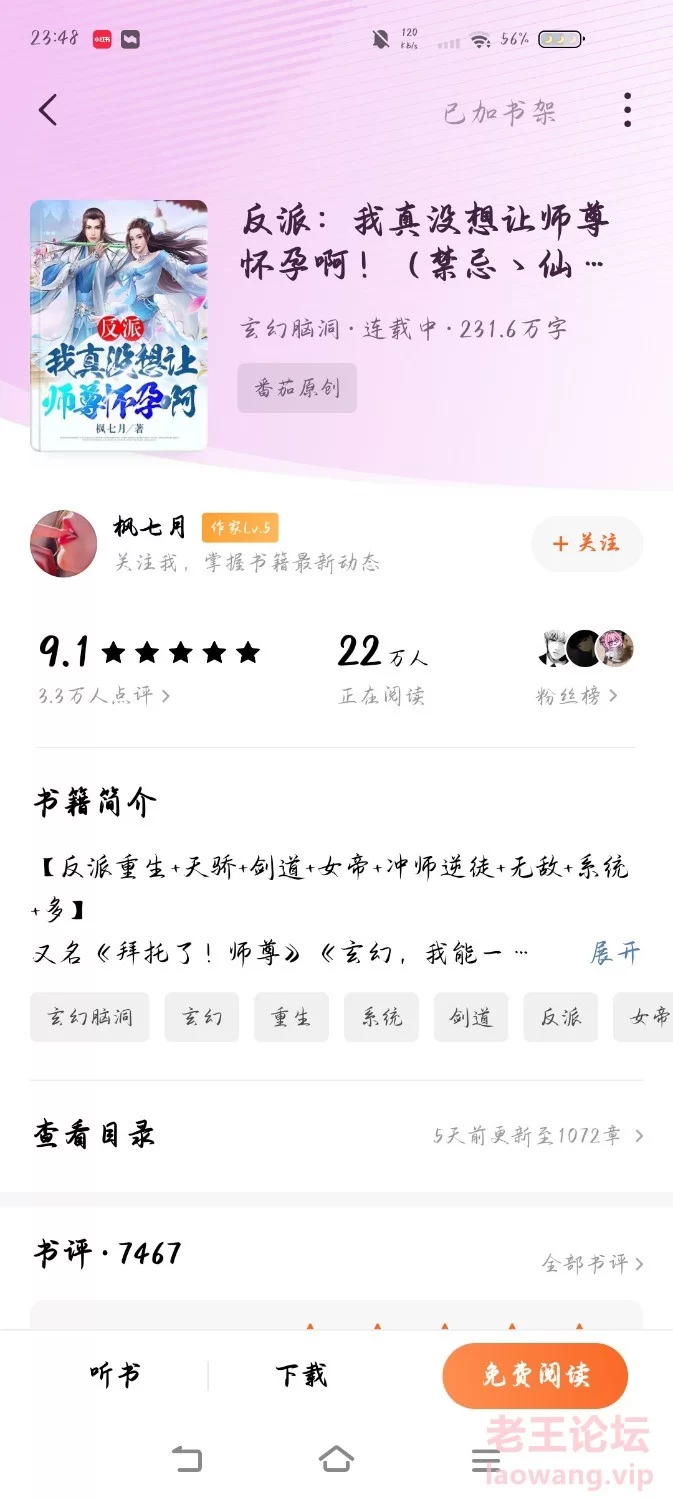Select the 系统 tag chip
This screenshot has width=673, height=1500.
click(x=381, y=1017)
